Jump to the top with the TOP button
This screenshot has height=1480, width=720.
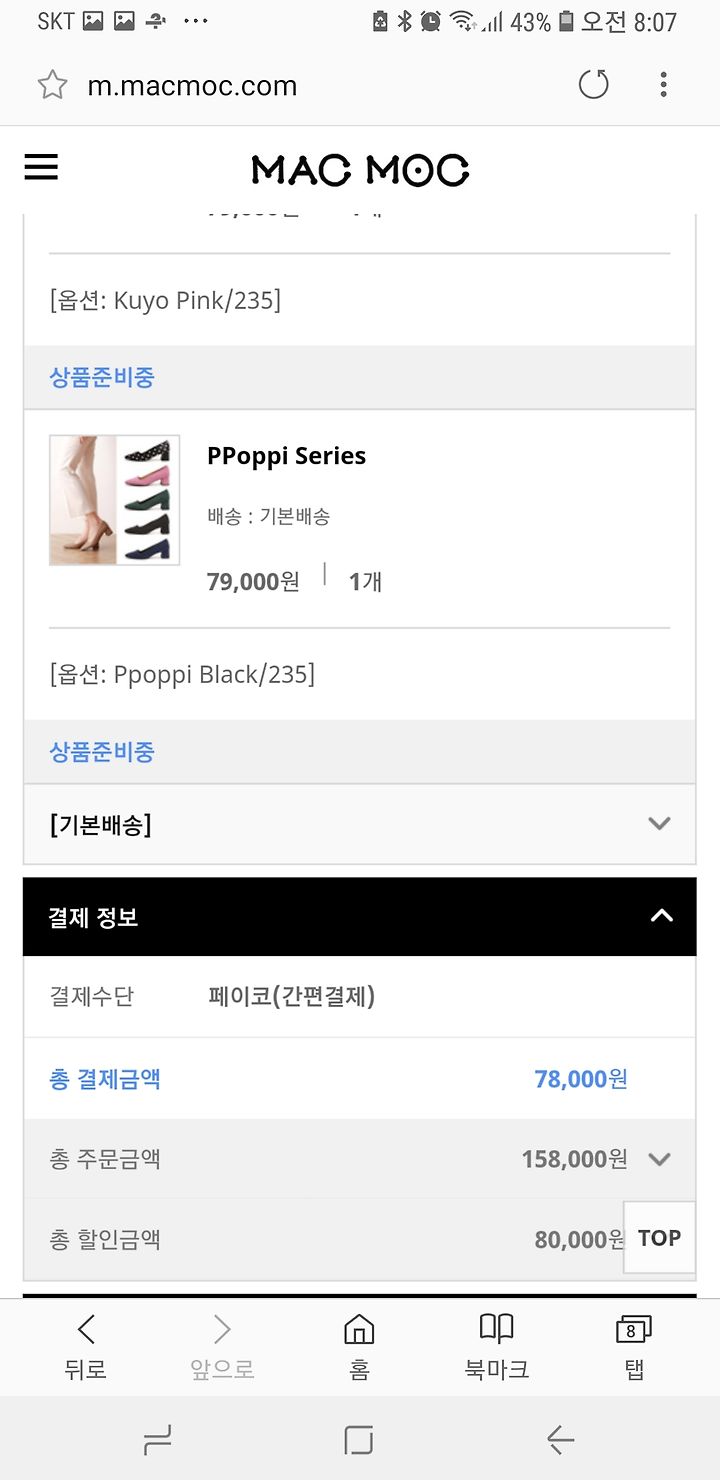[x=659, y=1238]
